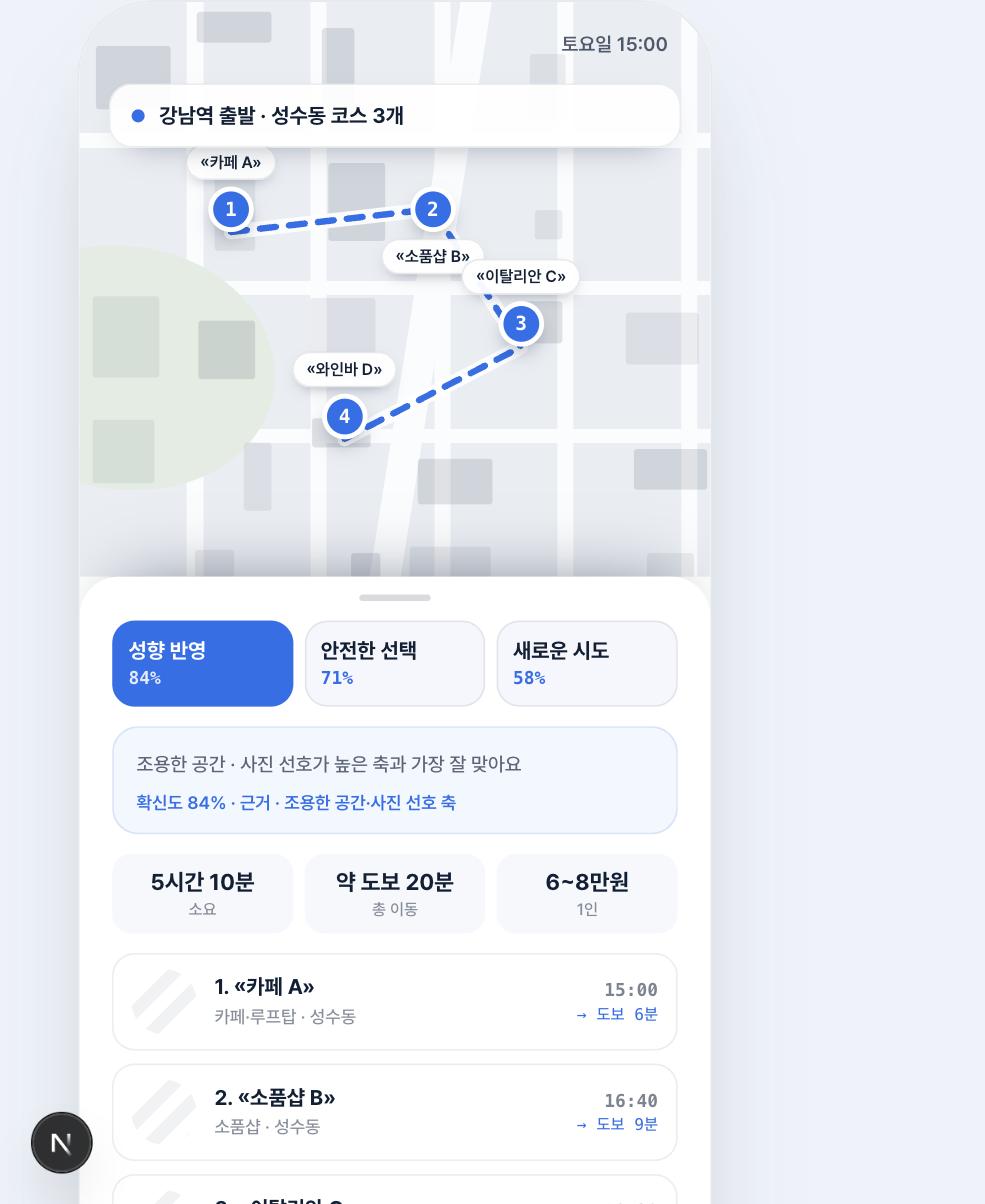Switch to 안전한 선택 course option
Viewport: 985px width, 1204px height.
tap(395, 663)
